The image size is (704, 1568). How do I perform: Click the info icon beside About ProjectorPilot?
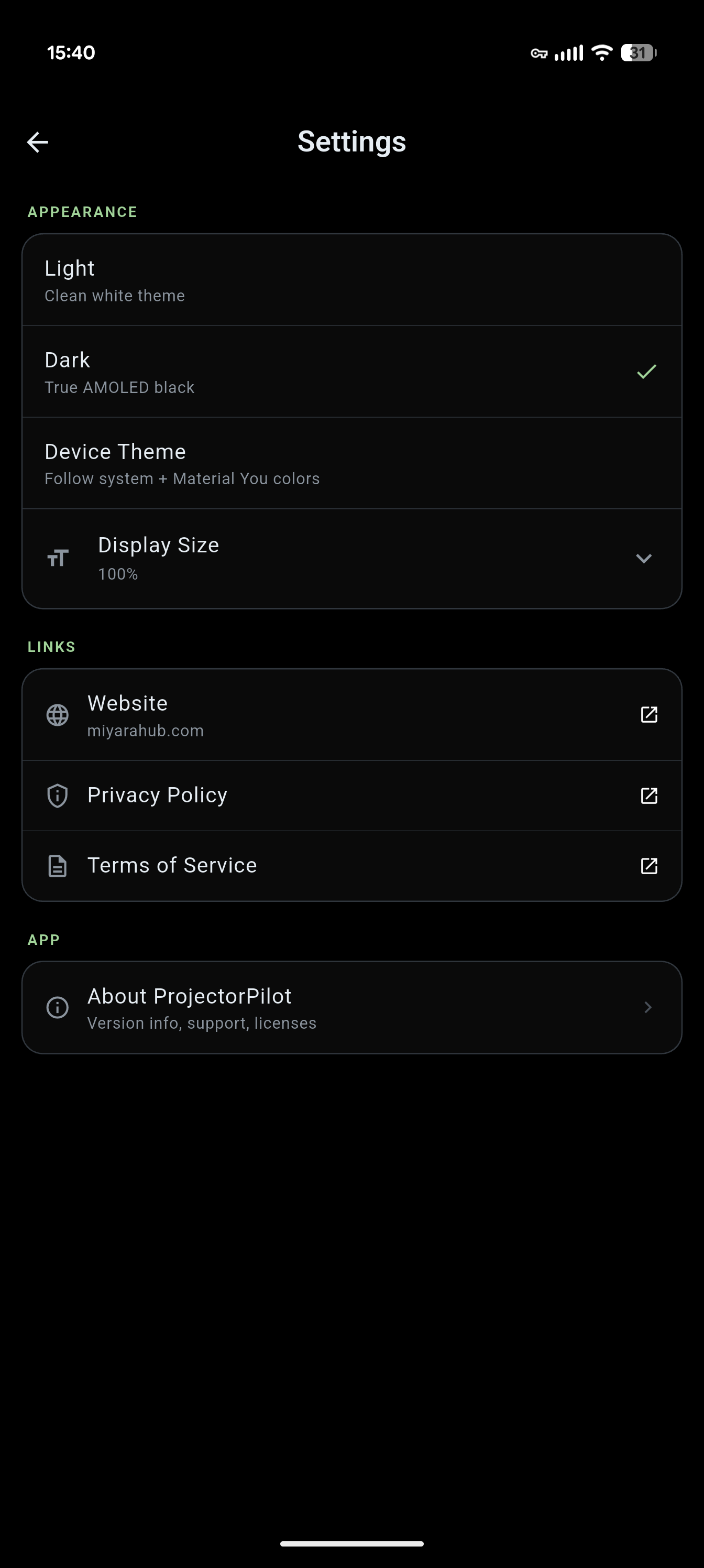[57, 1007]
